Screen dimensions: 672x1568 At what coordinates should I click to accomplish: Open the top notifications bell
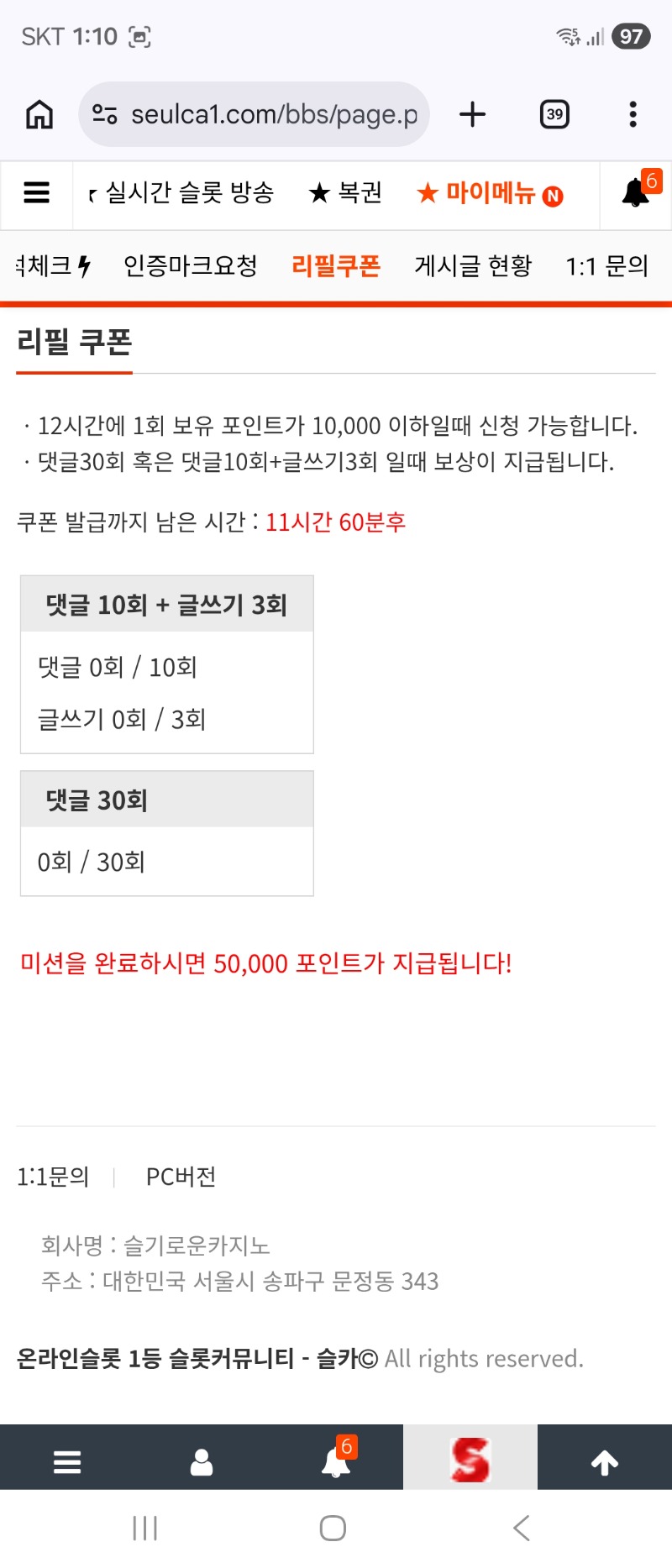click(636, 193)
